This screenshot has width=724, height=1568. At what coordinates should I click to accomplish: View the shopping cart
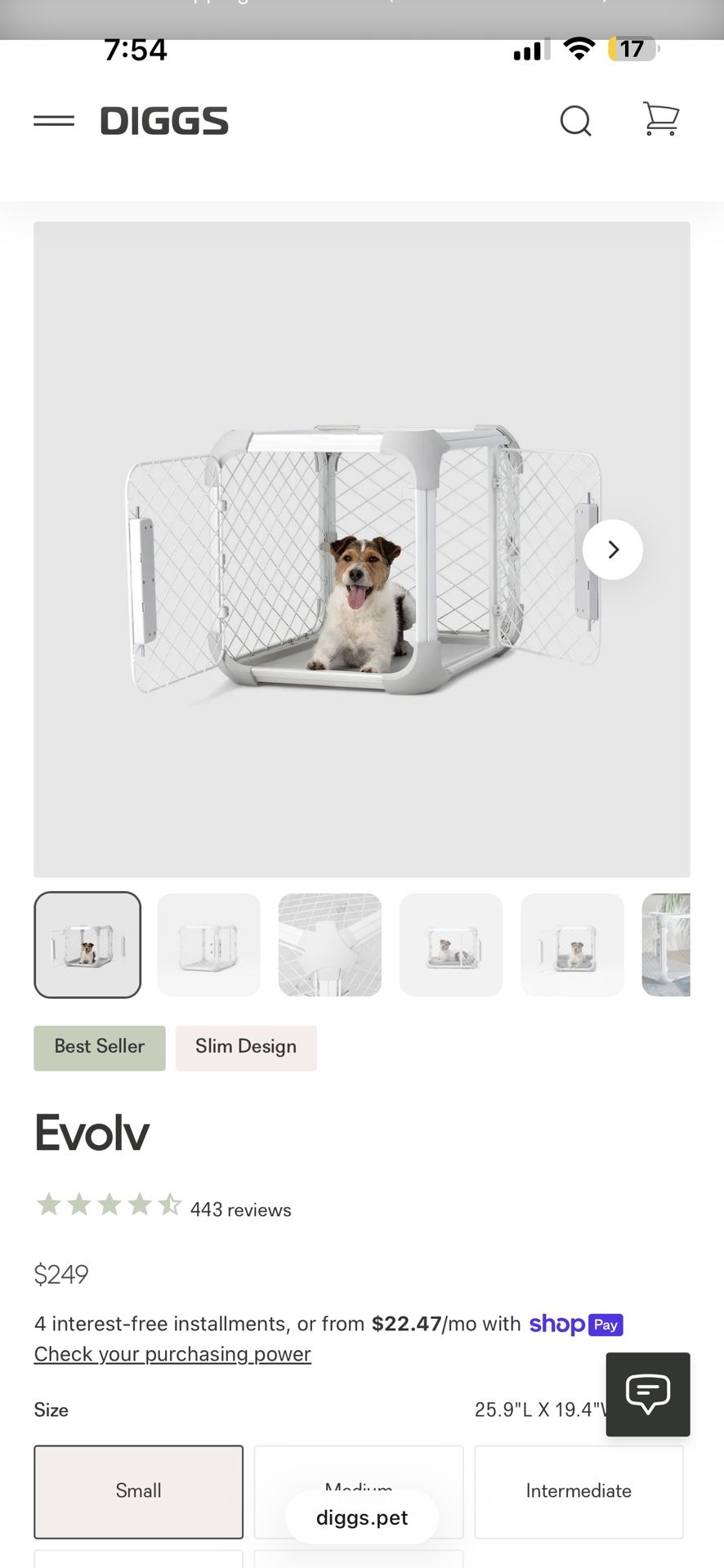tap(661, 119)
